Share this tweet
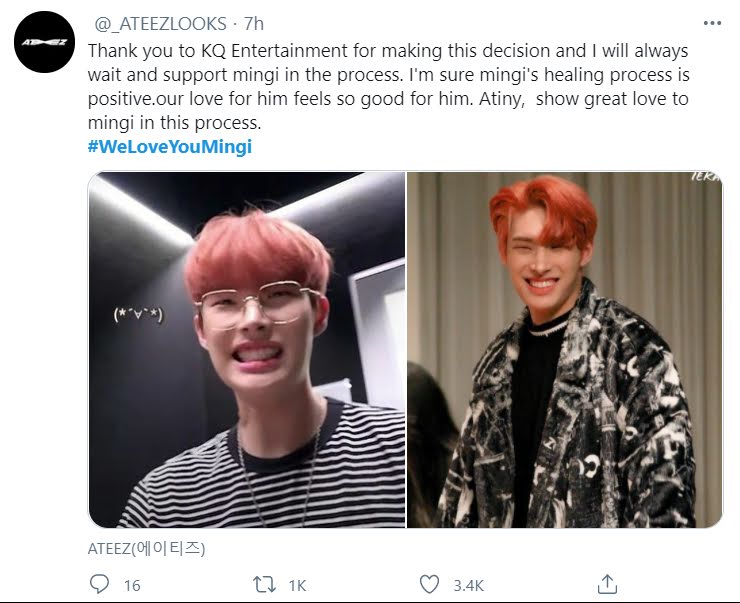Screen dimensions: 740x603 pos(606,584)
